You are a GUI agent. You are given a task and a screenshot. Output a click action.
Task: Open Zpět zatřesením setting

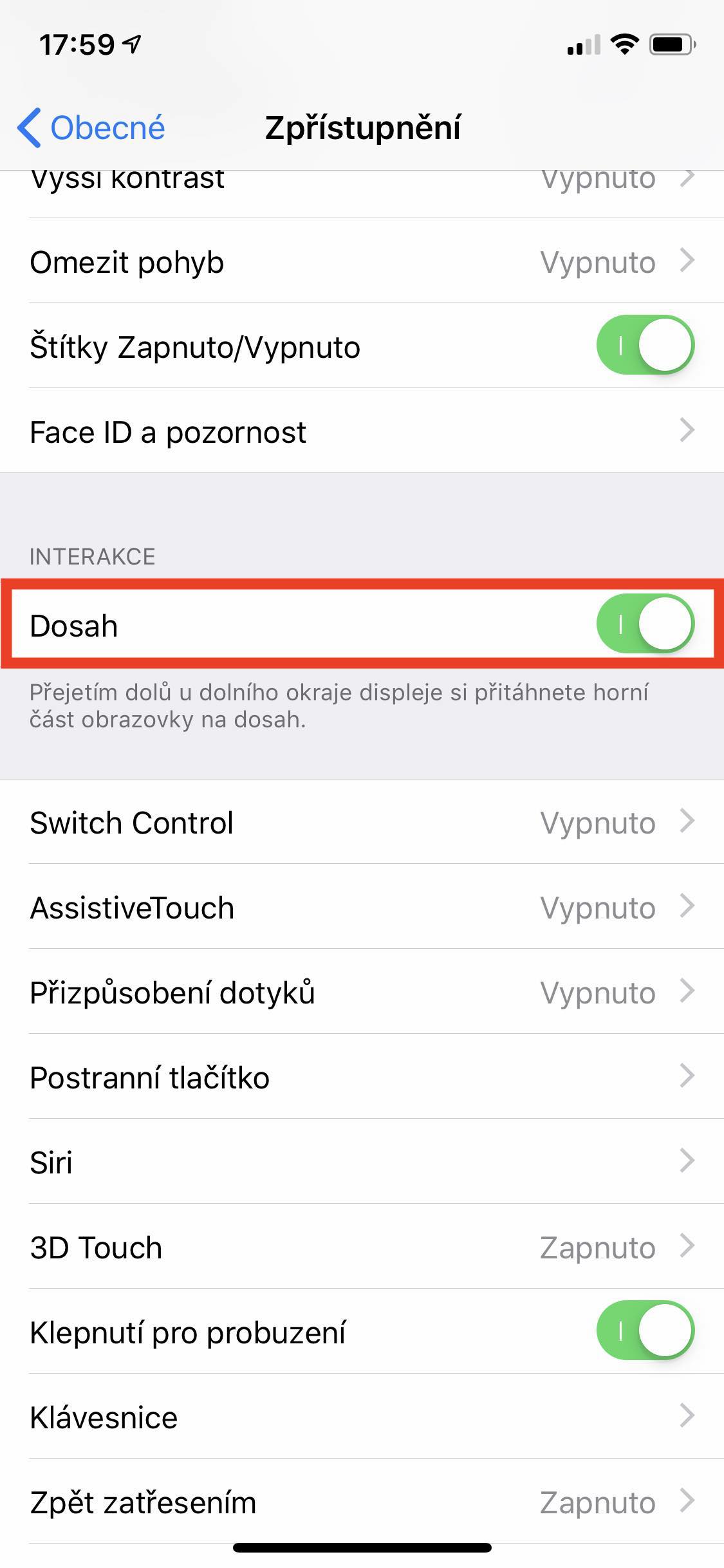point(362,1502)
